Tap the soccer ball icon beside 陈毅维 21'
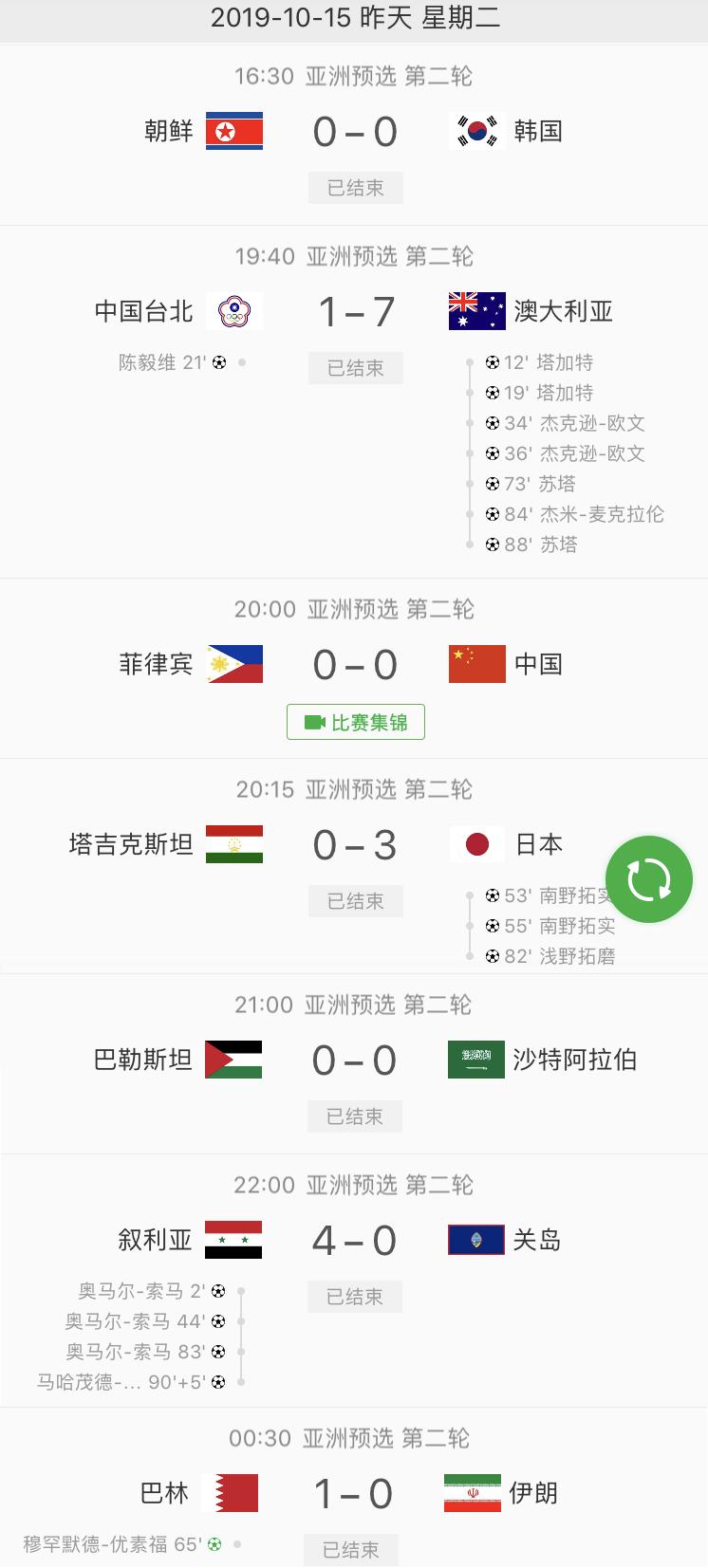The image size is (708, 1568). coord(218,362)
